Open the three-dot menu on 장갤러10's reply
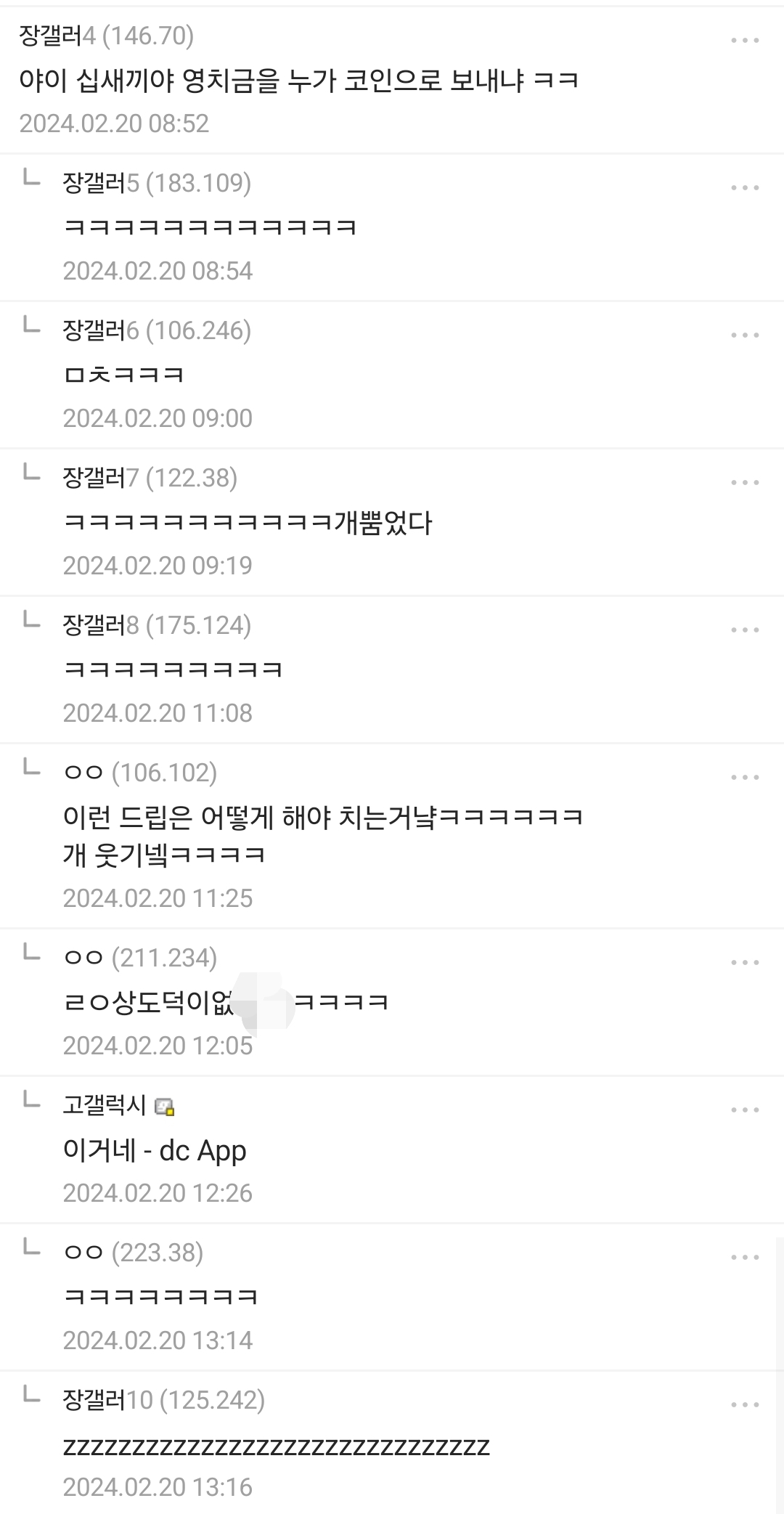The height and width of the screenshot is (1514, 784). point(745,1405)
